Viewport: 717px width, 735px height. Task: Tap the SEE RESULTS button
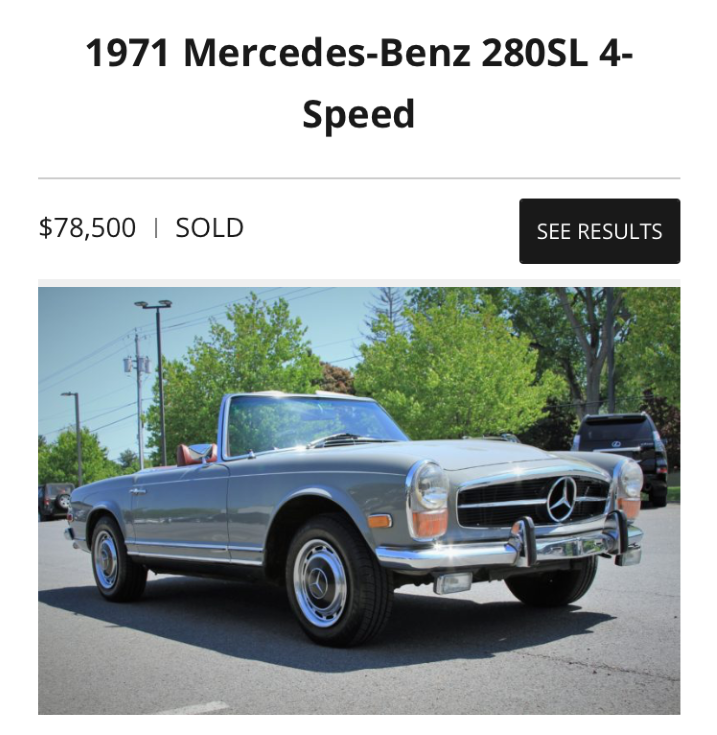point(599,231)
